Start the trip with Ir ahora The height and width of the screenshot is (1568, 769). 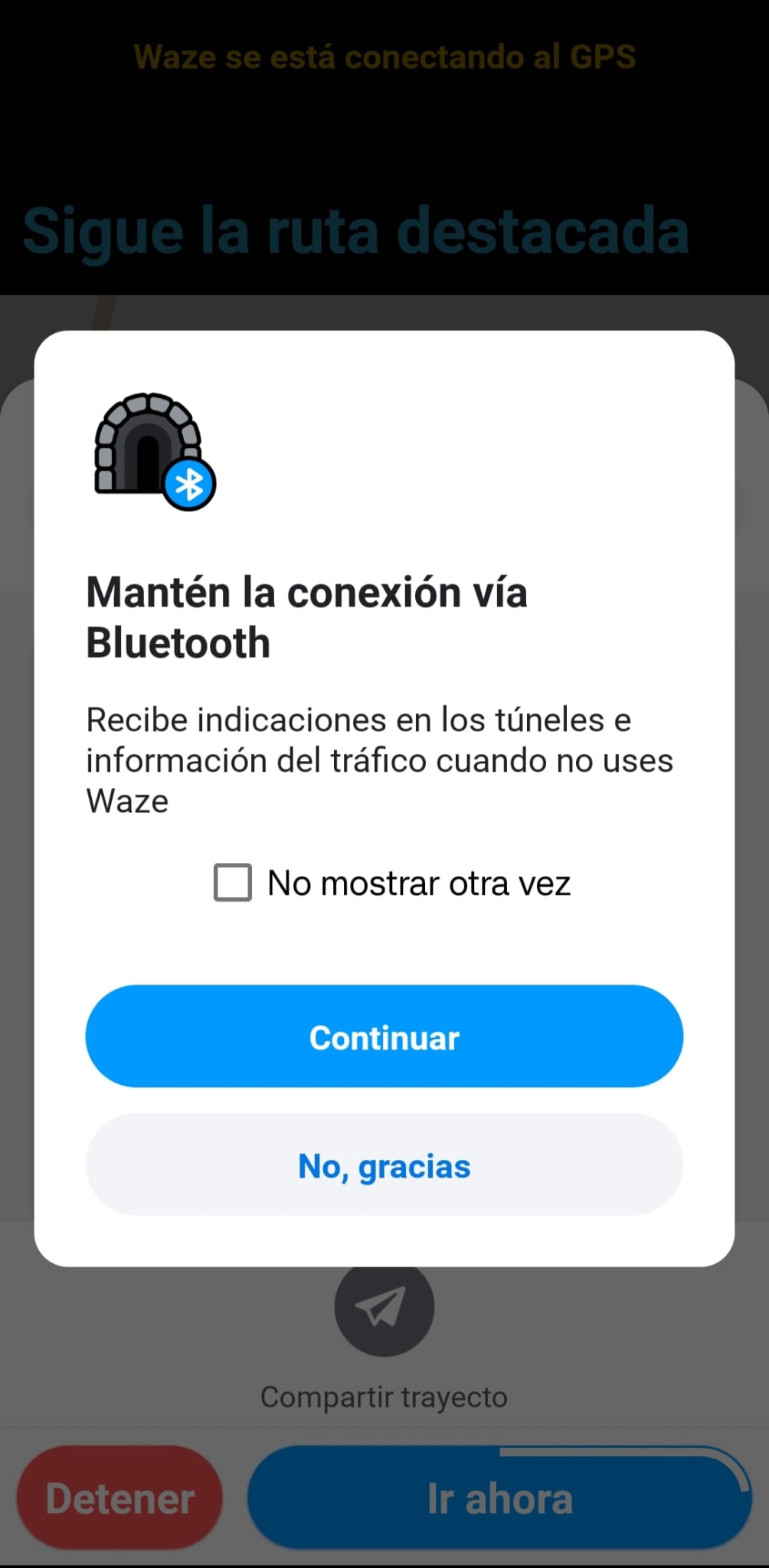499,1498
